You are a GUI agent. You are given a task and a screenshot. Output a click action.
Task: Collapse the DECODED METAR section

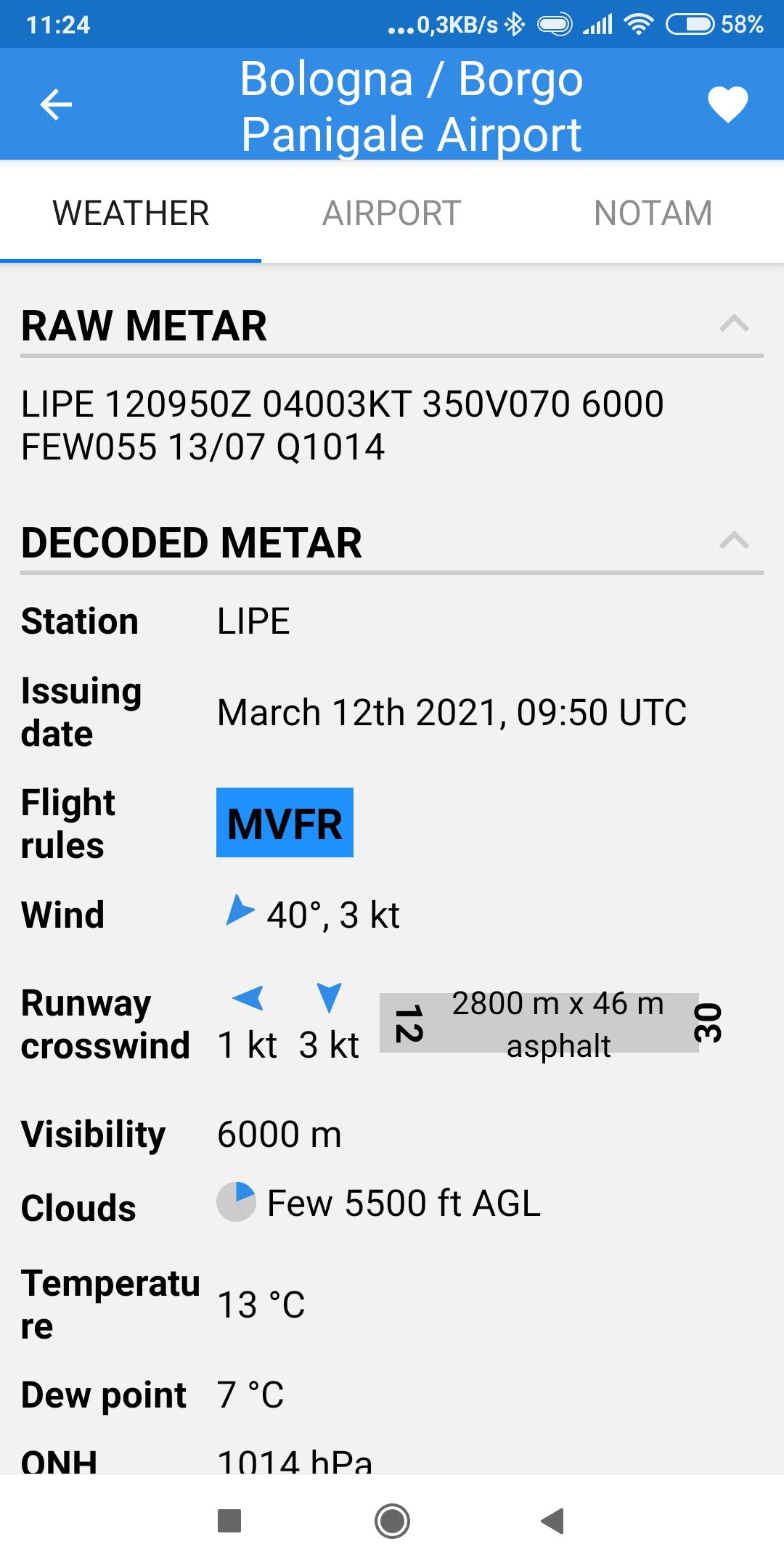tap(734, 541)
